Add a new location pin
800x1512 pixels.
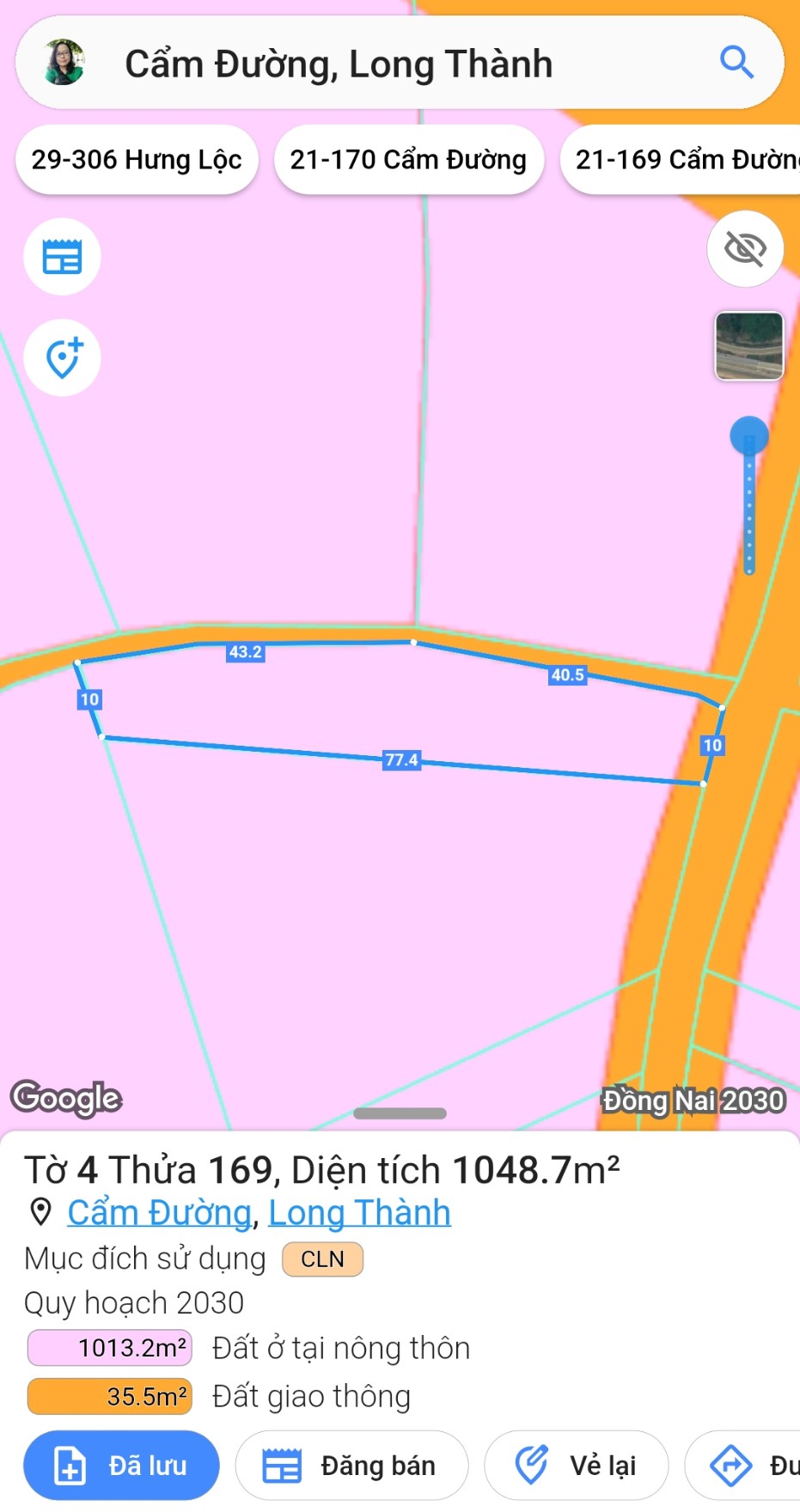point(62,357)
